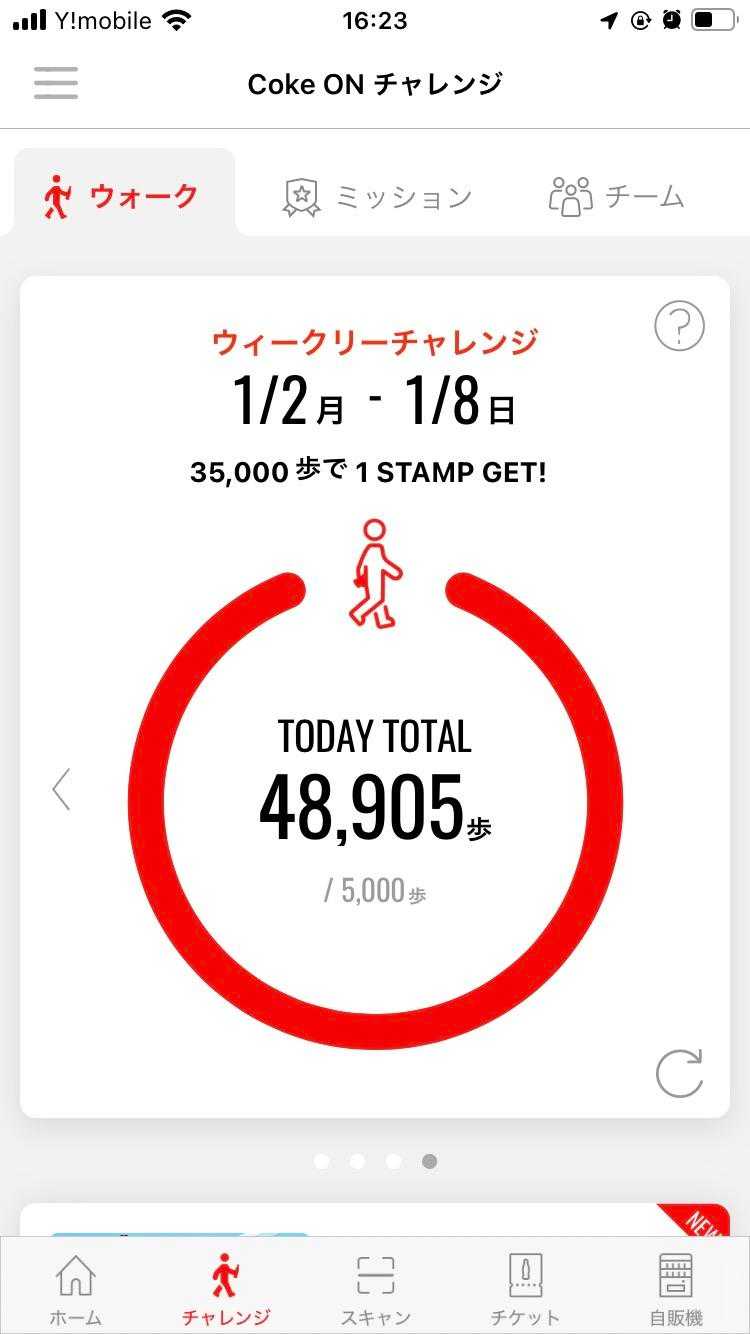
Task: Open the チケット tab
Action: (x=525, y=1290)
